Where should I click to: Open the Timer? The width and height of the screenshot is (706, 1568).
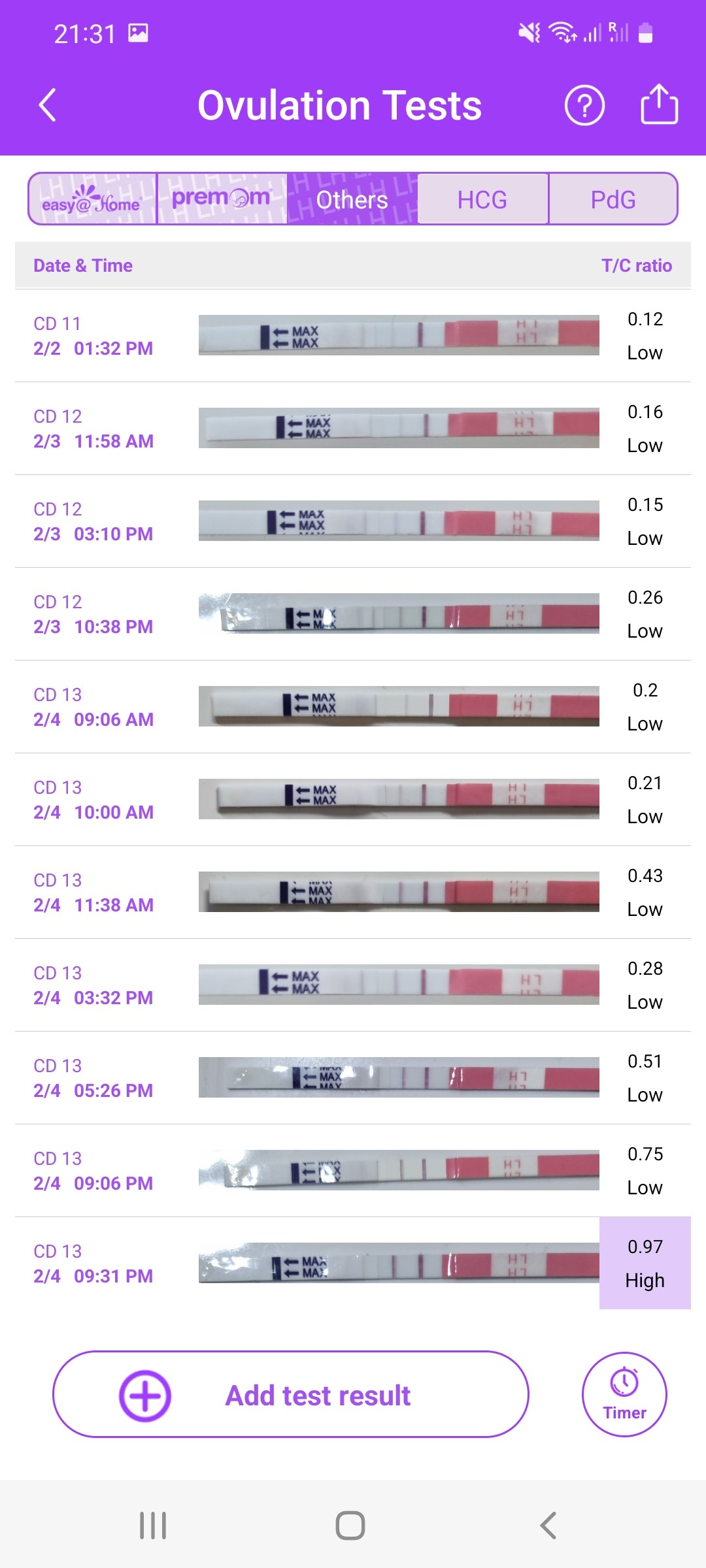pyautogui.click(x=624, y=1395)
